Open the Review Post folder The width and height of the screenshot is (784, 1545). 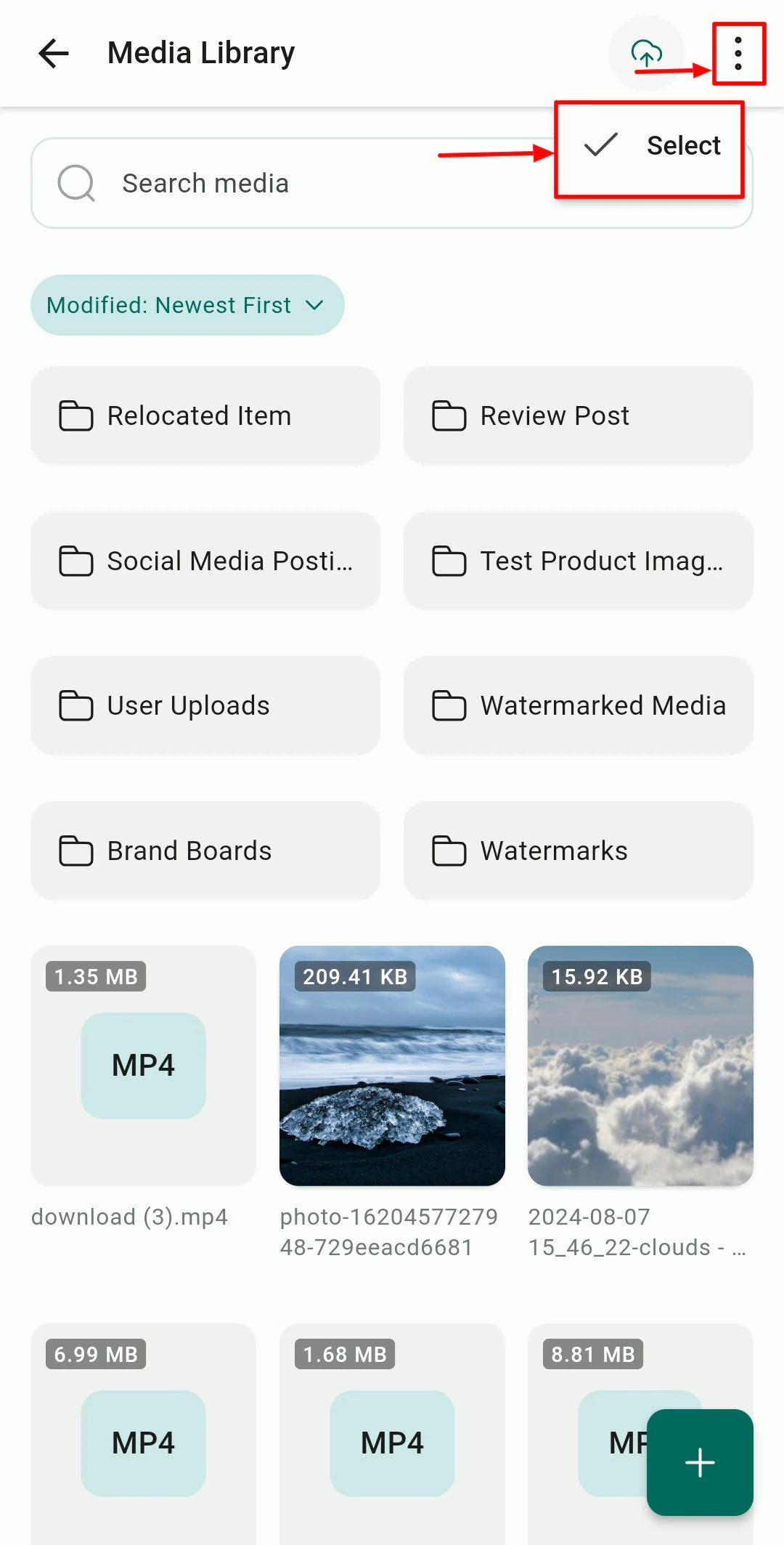pos(578,415)
